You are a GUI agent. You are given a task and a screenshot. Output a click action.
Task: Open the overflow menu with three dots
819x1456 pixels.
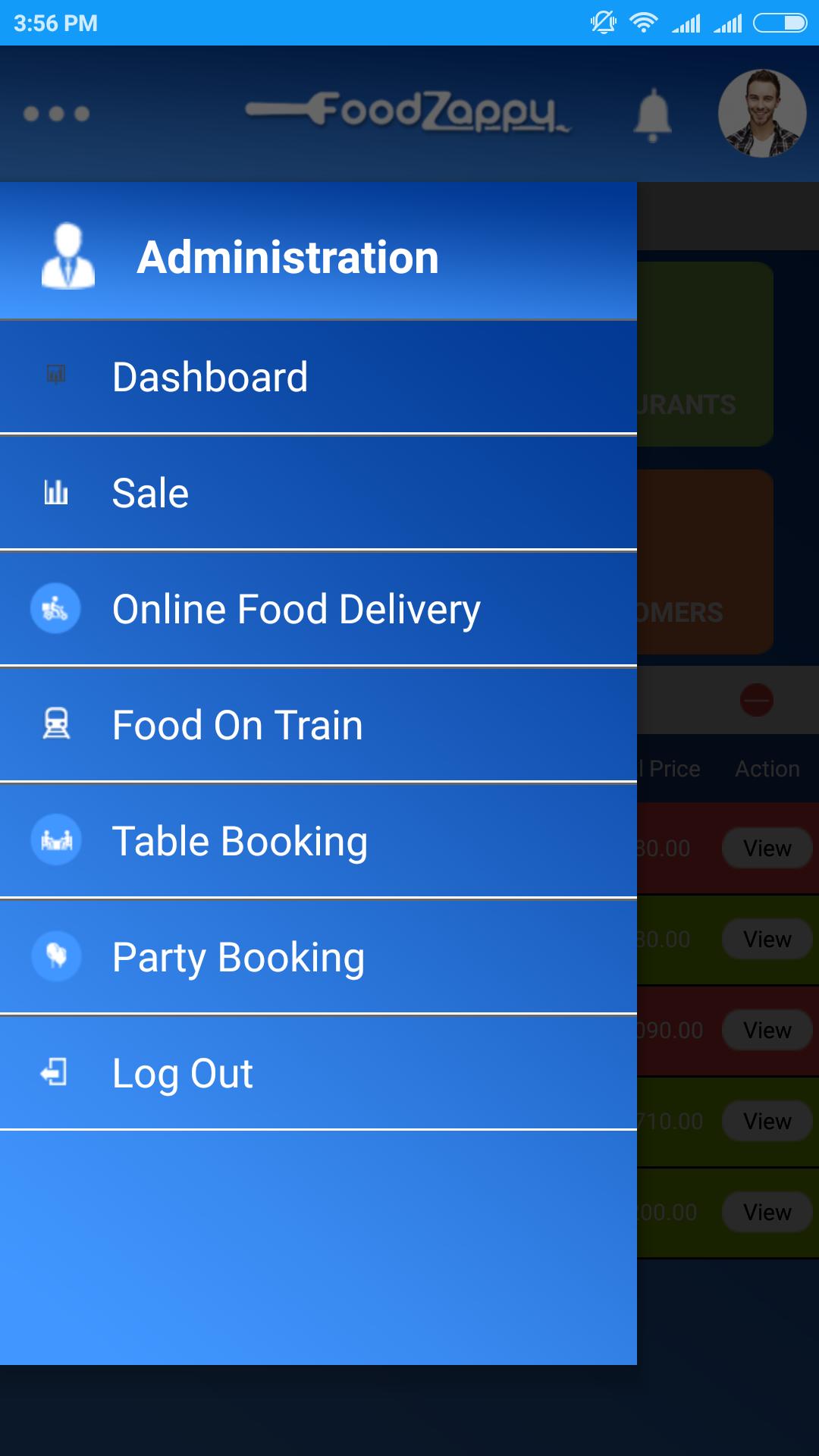[x=57, y=114]
